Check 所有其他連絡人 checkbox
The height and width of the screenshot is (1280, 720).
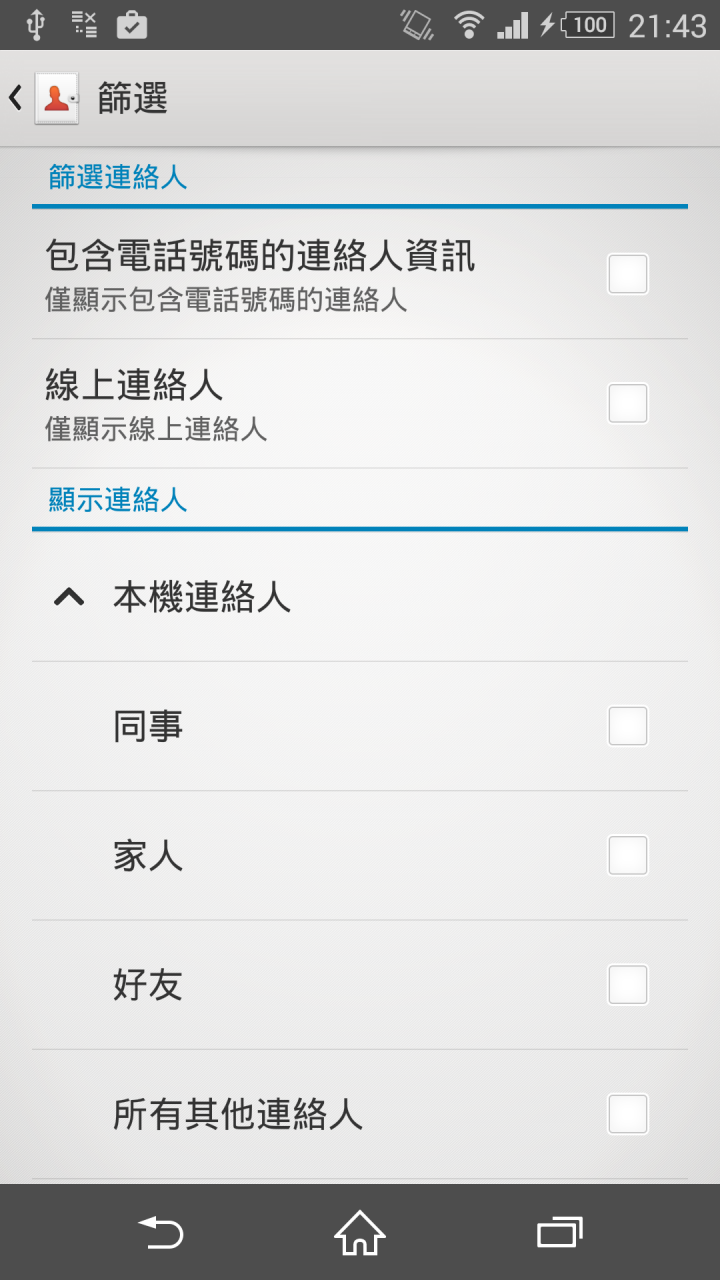(x=628, y=1114)
